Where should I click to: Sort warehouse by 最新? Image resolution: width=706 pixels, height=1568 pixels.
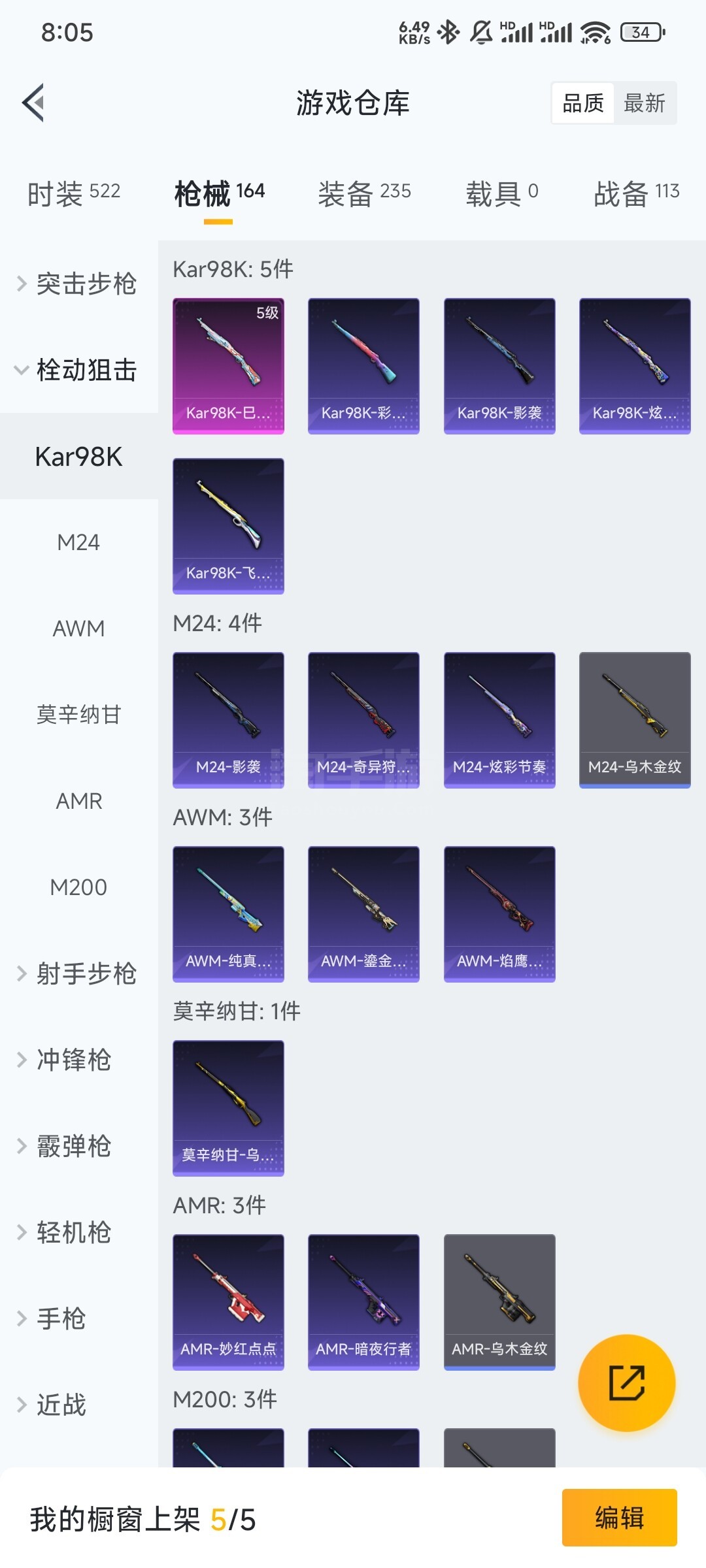pos(645,103)
